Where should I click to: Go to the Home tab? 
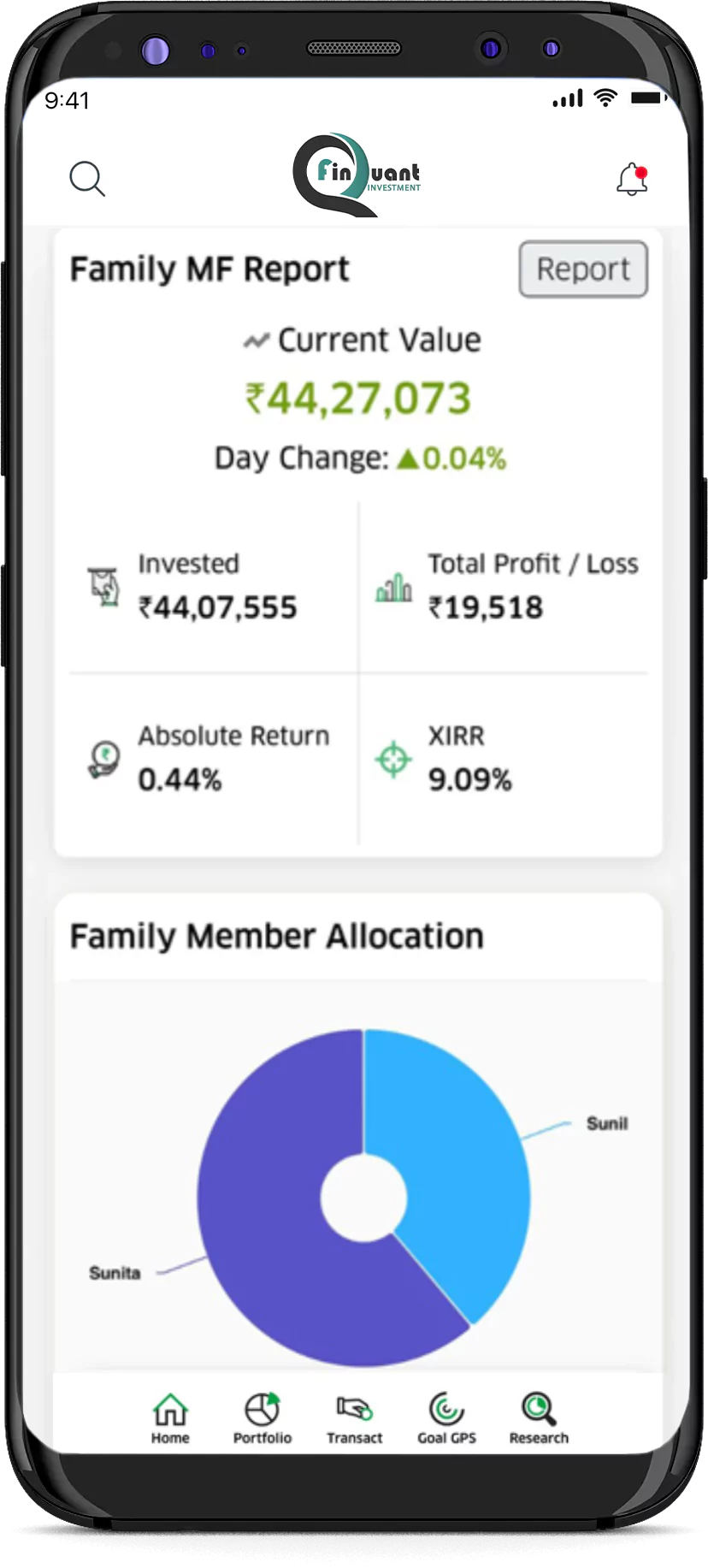(x=170, y=1418)
